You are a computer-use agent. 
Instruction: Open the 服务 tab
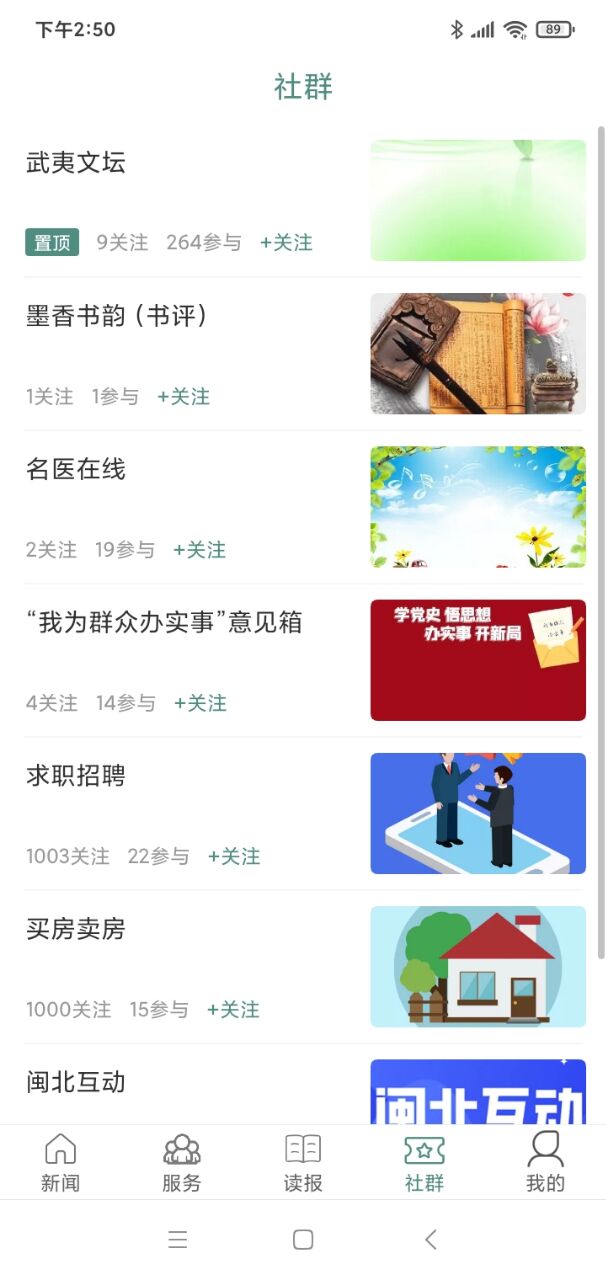[x=182, y=1163]
